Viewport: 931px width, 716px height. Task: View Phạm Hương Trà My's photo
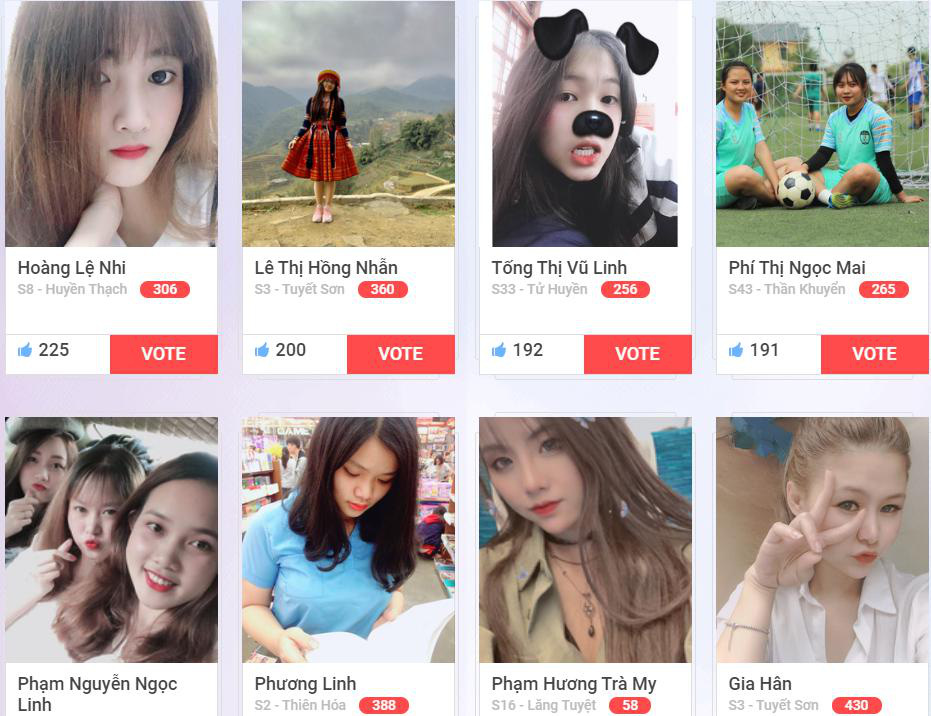pos(585,540)
